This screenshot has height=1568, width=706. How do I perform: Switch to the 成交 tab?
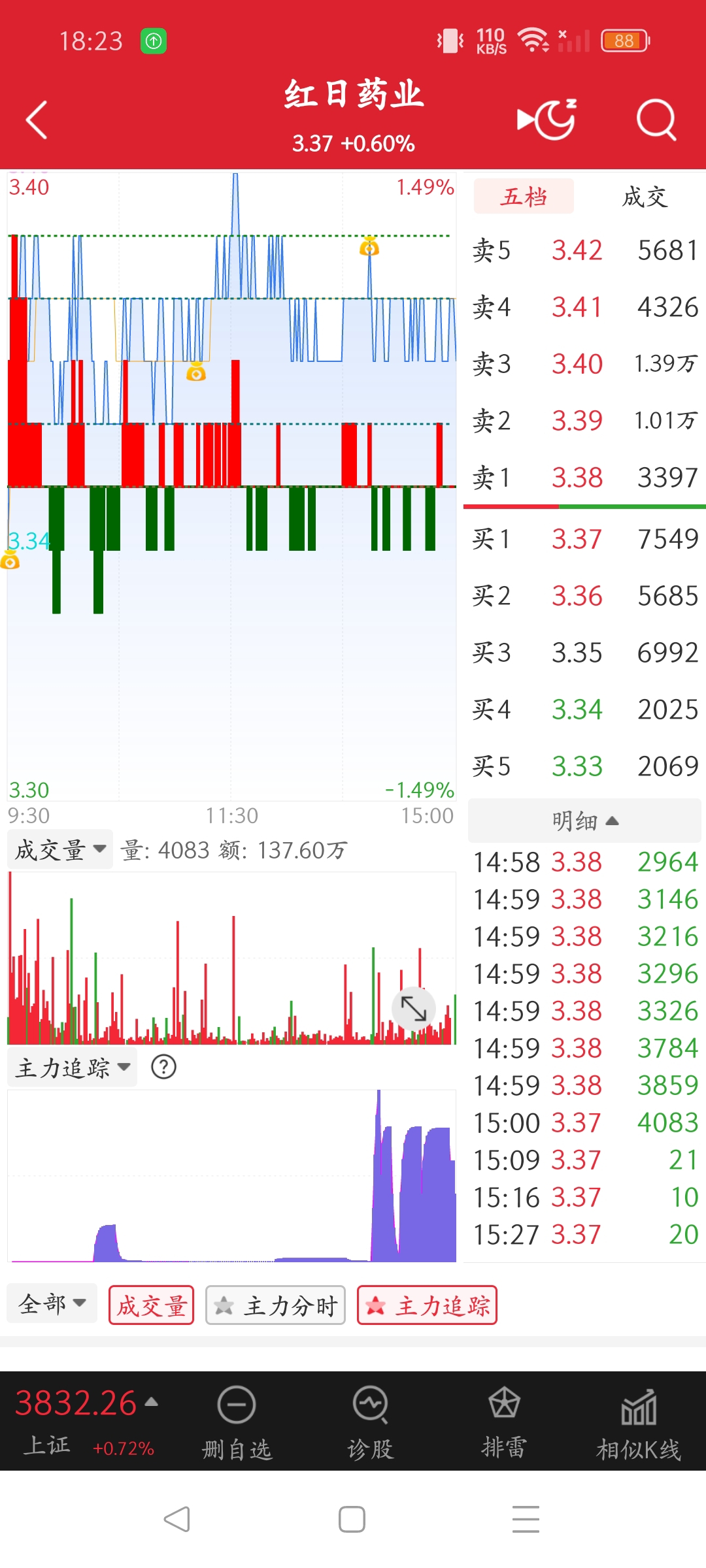(645, 196)
